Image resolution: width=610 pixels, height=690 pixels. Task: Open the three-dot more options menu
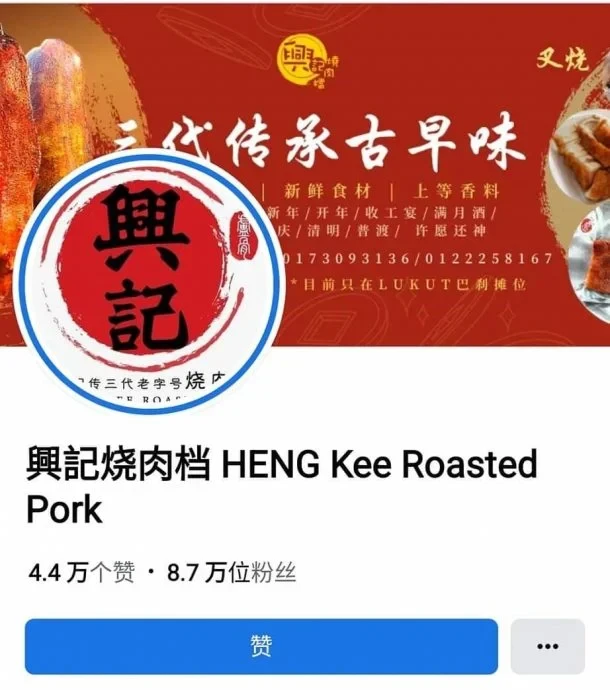coord(547,646)
